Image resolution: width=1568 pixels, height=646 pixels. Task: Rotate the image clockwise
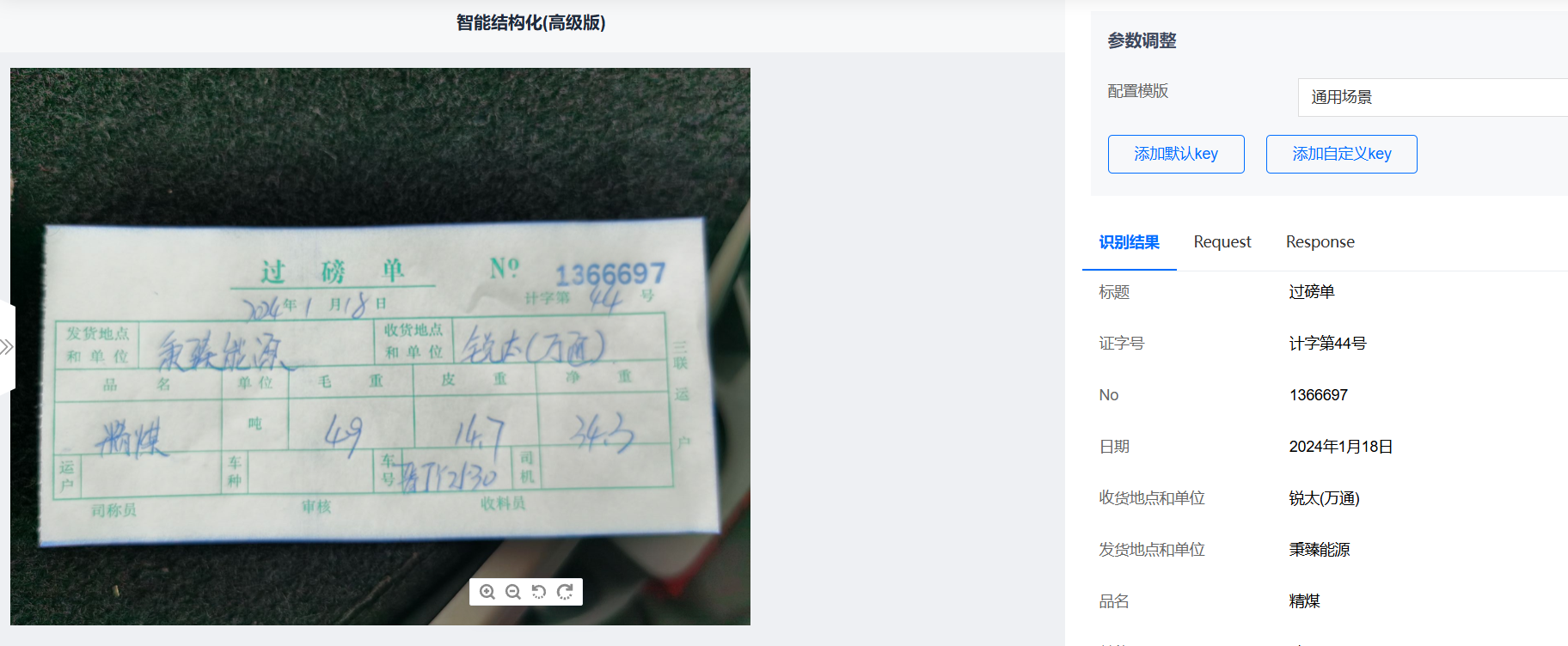(x=565, y=592)
